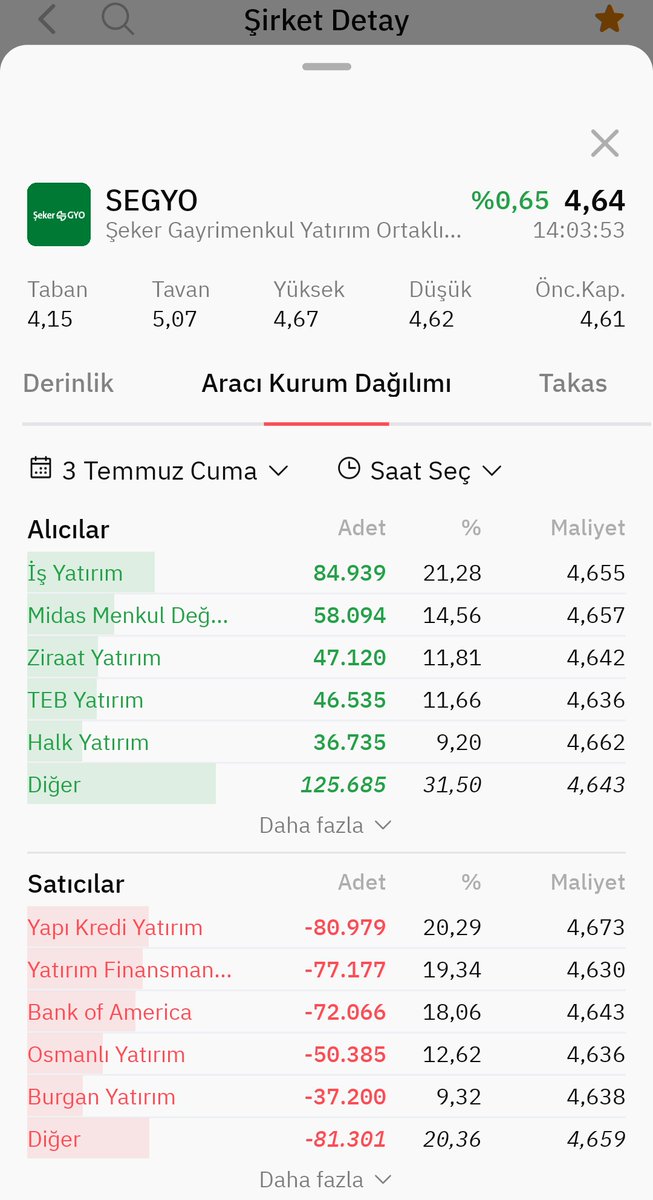The height and width of the screenshot is (1200, 653).
Task: Switch to the Derinlik tab
Action: (68, 383)
